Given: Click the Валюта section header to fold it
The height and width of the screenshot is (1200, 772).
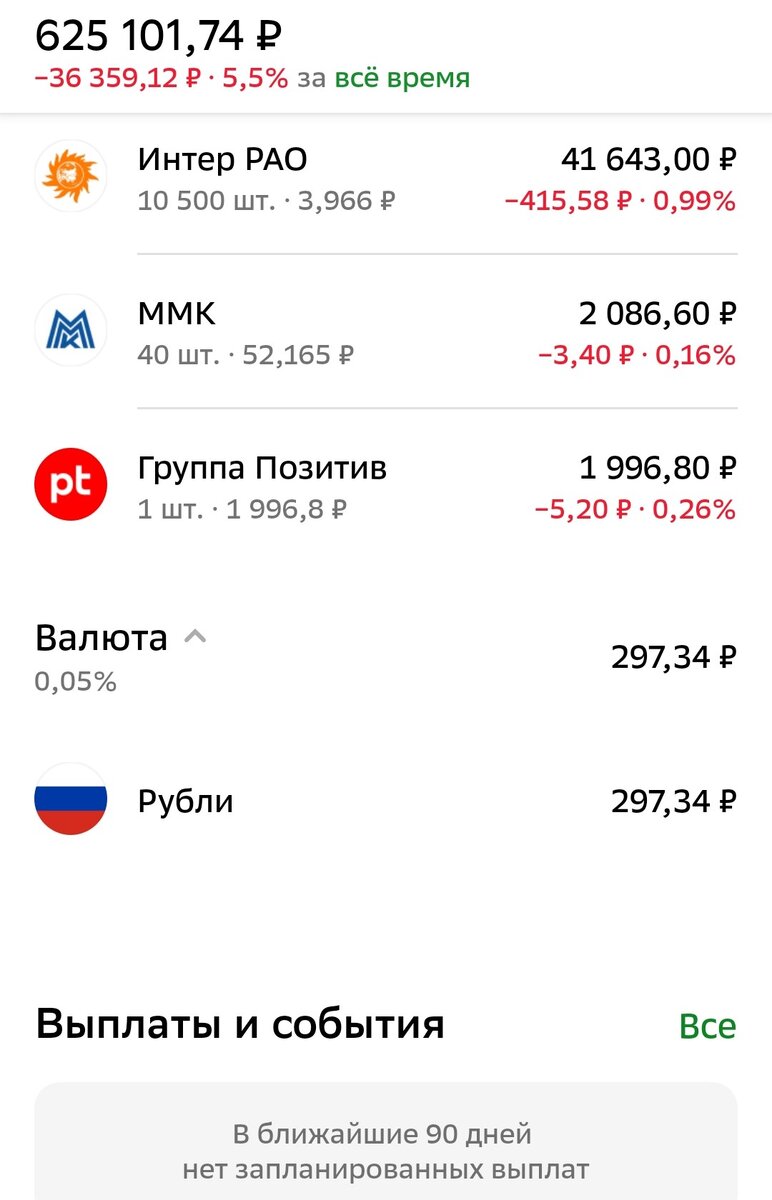Looking at the screenshot, I should click(100, 638).
